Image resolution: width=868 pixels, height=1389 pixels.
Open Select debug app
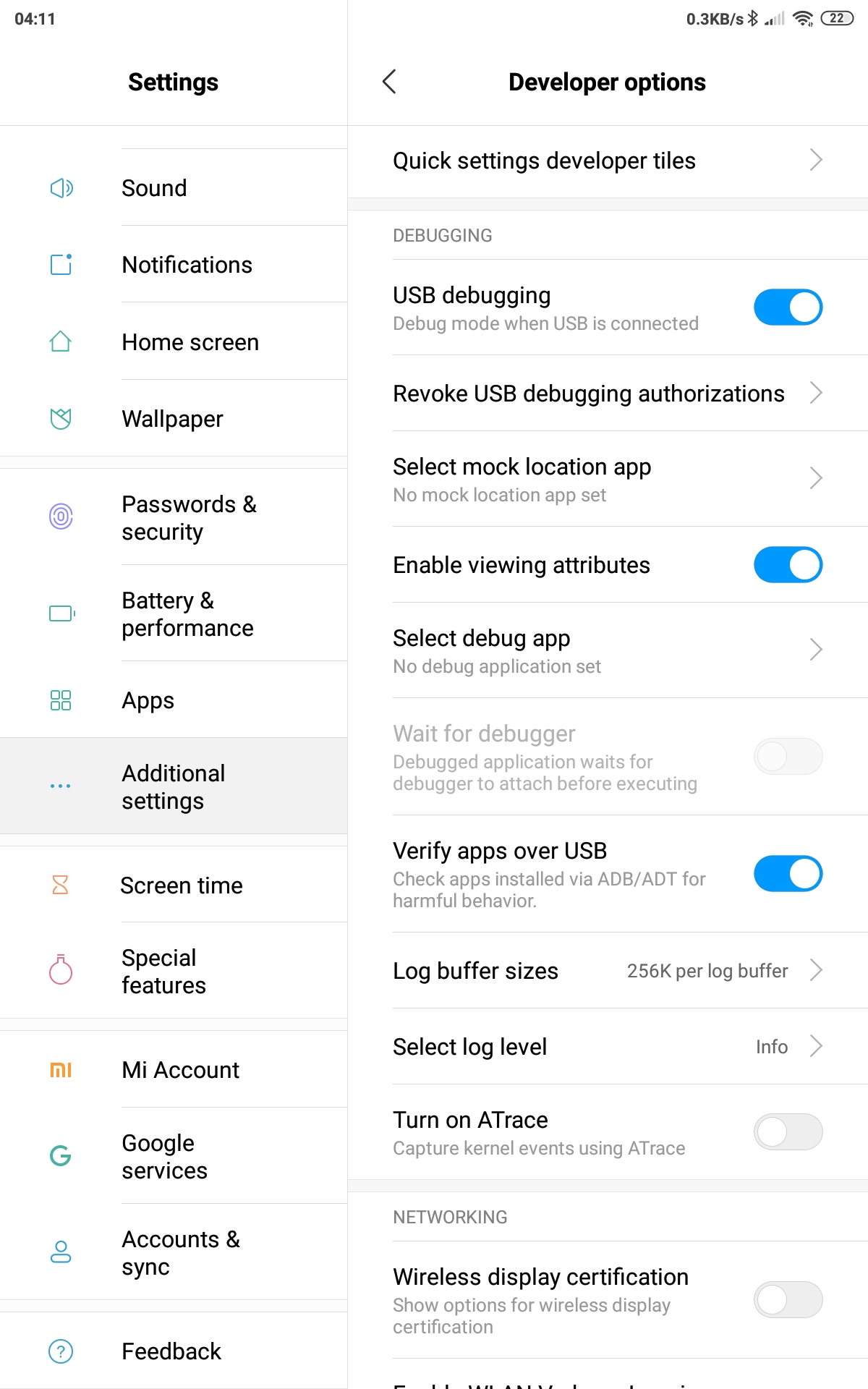click(x=608, y=650)
